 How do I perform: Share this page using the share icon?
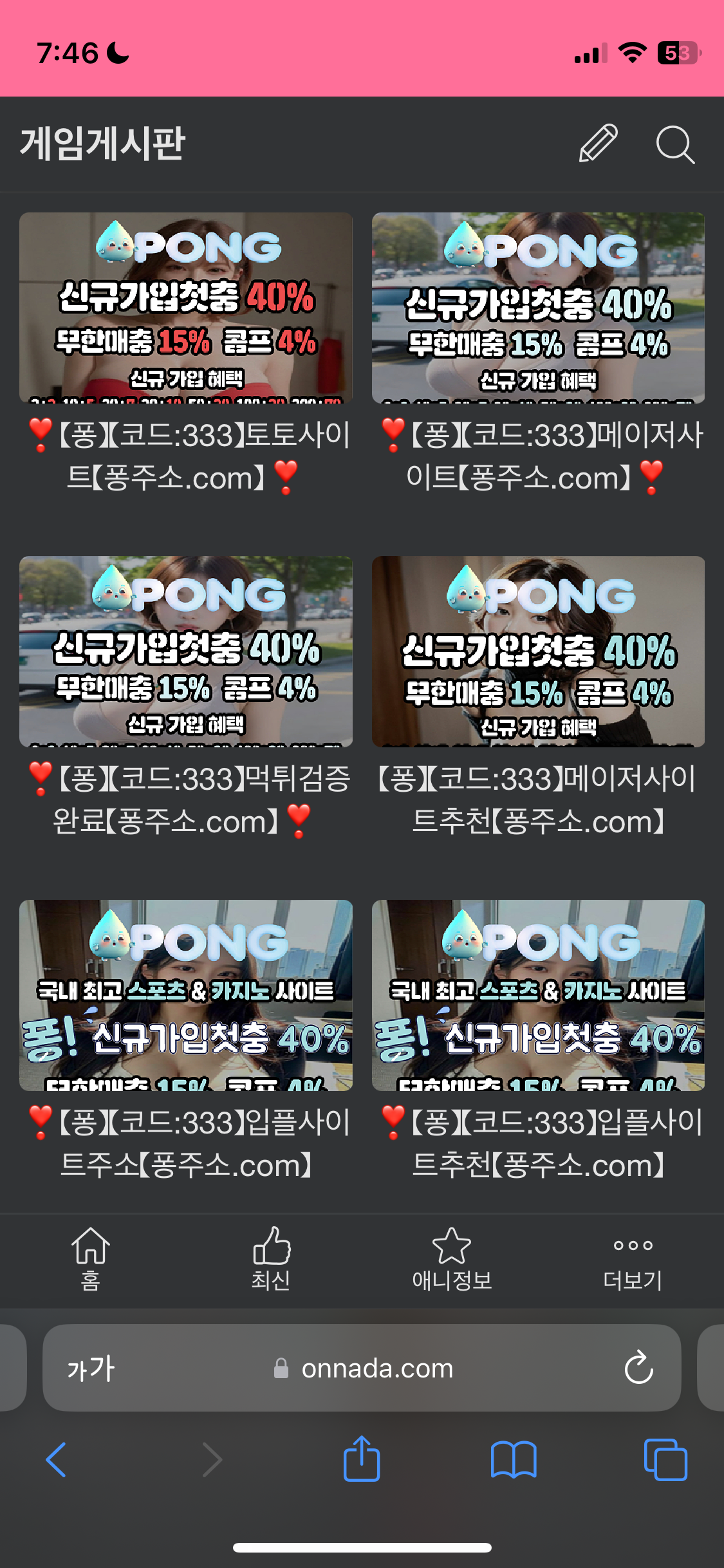(x=362, y=1459)
